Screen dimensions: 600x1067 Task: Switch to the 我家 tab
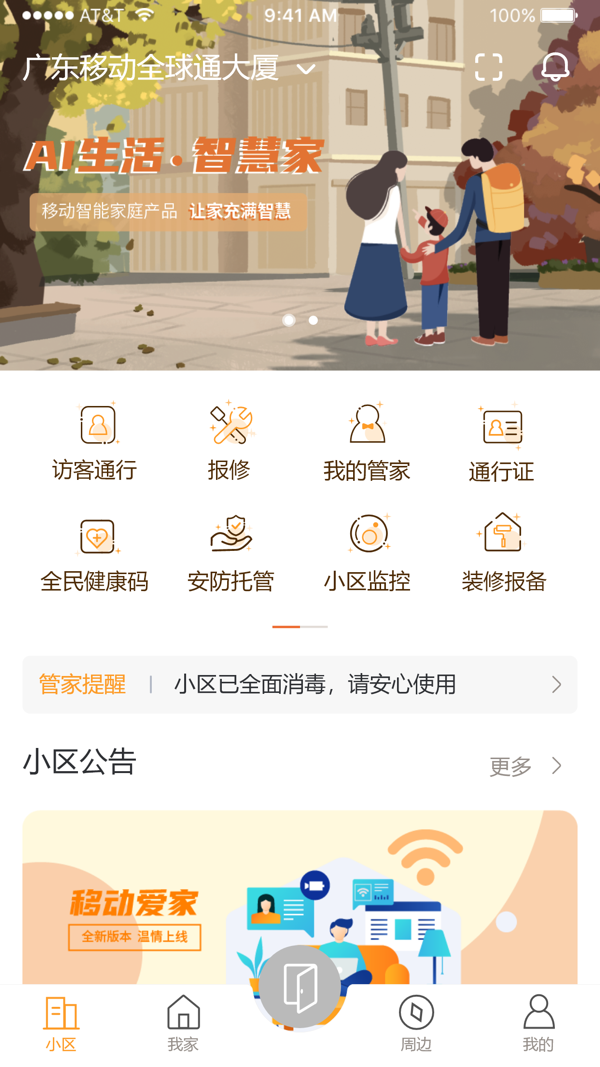coord(183,1023)
